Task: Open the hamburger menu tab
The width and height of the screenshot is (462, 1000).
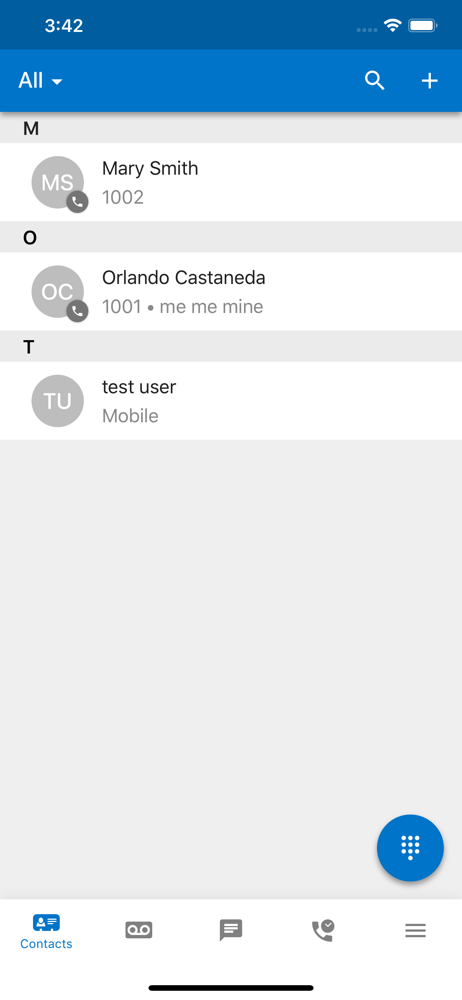Action: click(415, 930)
